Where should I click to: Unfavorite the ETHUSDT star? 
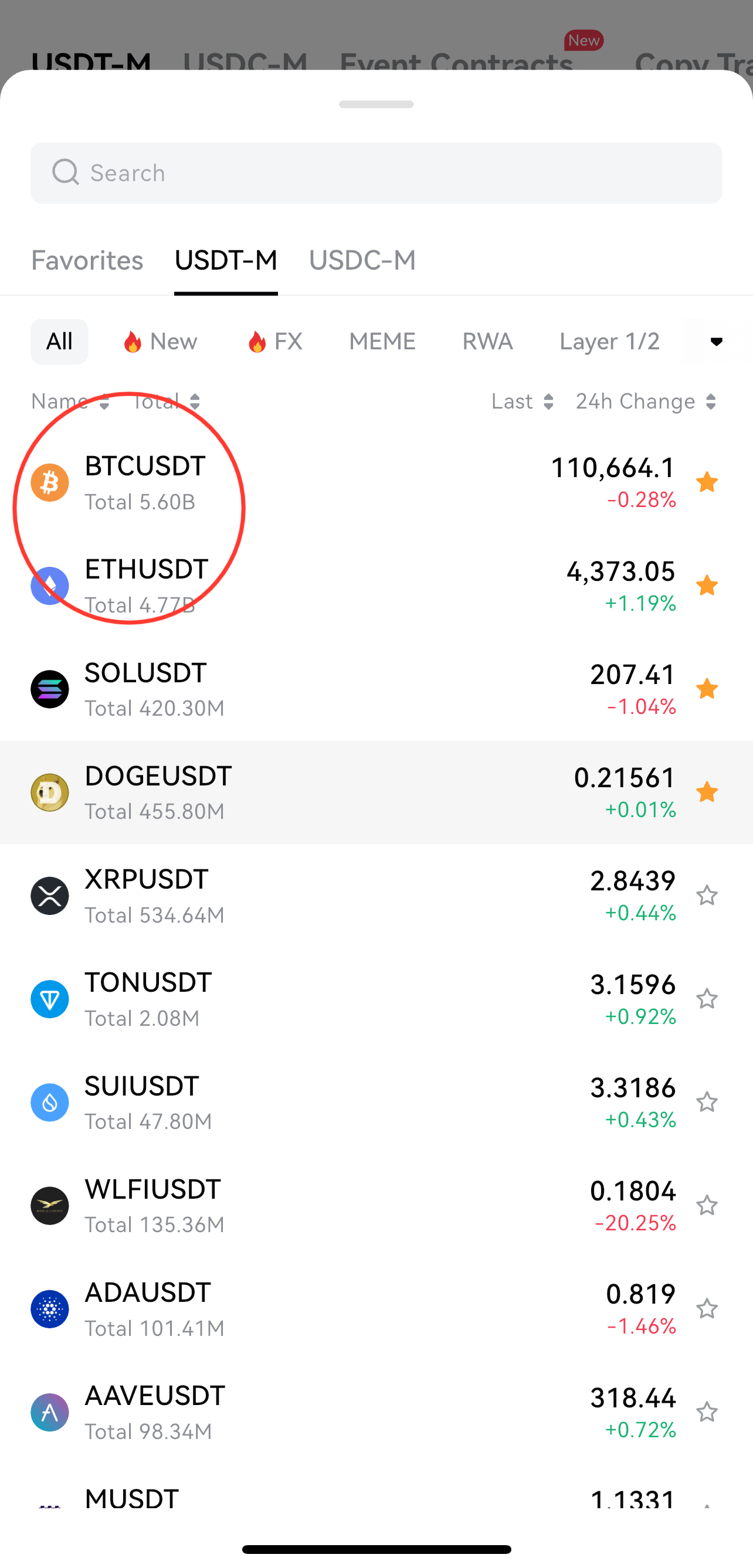pyautogui.click(x=707, y=586)
